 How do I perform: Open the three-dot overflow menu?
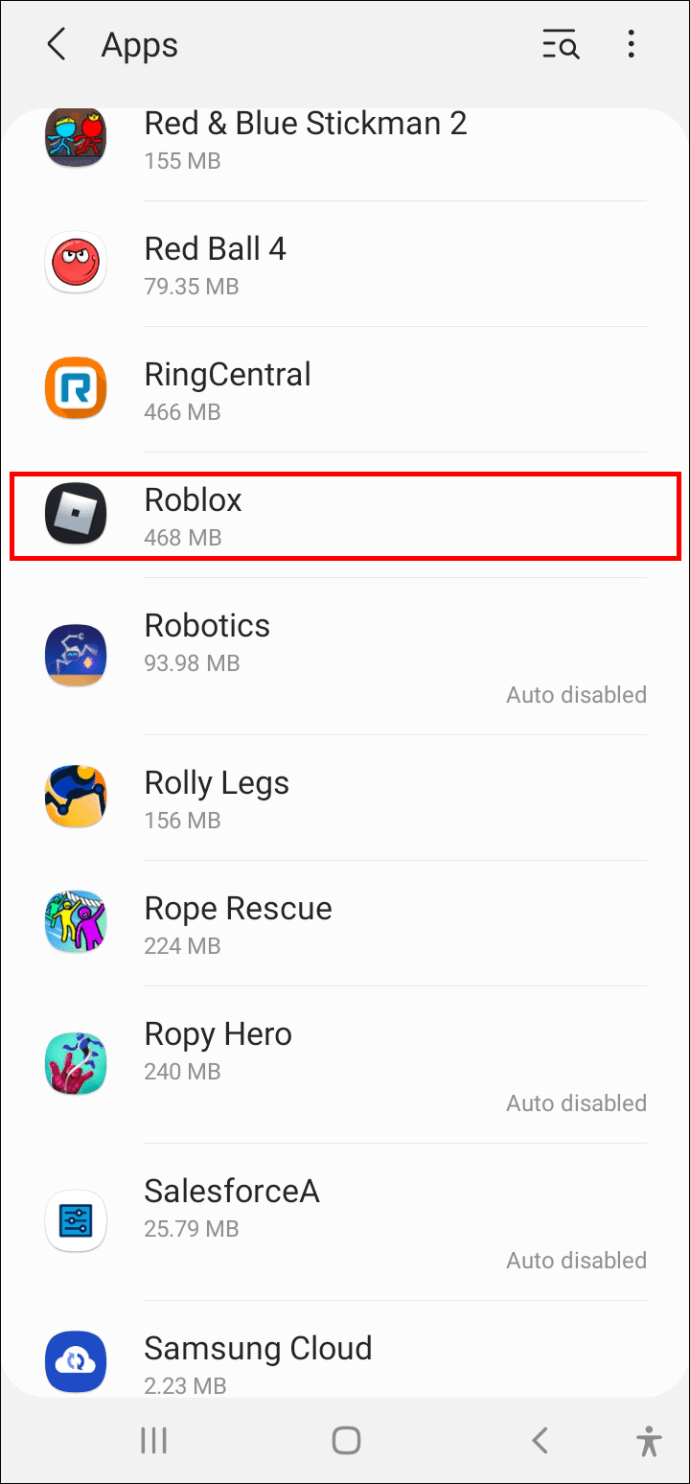click(x=631, y=45)
